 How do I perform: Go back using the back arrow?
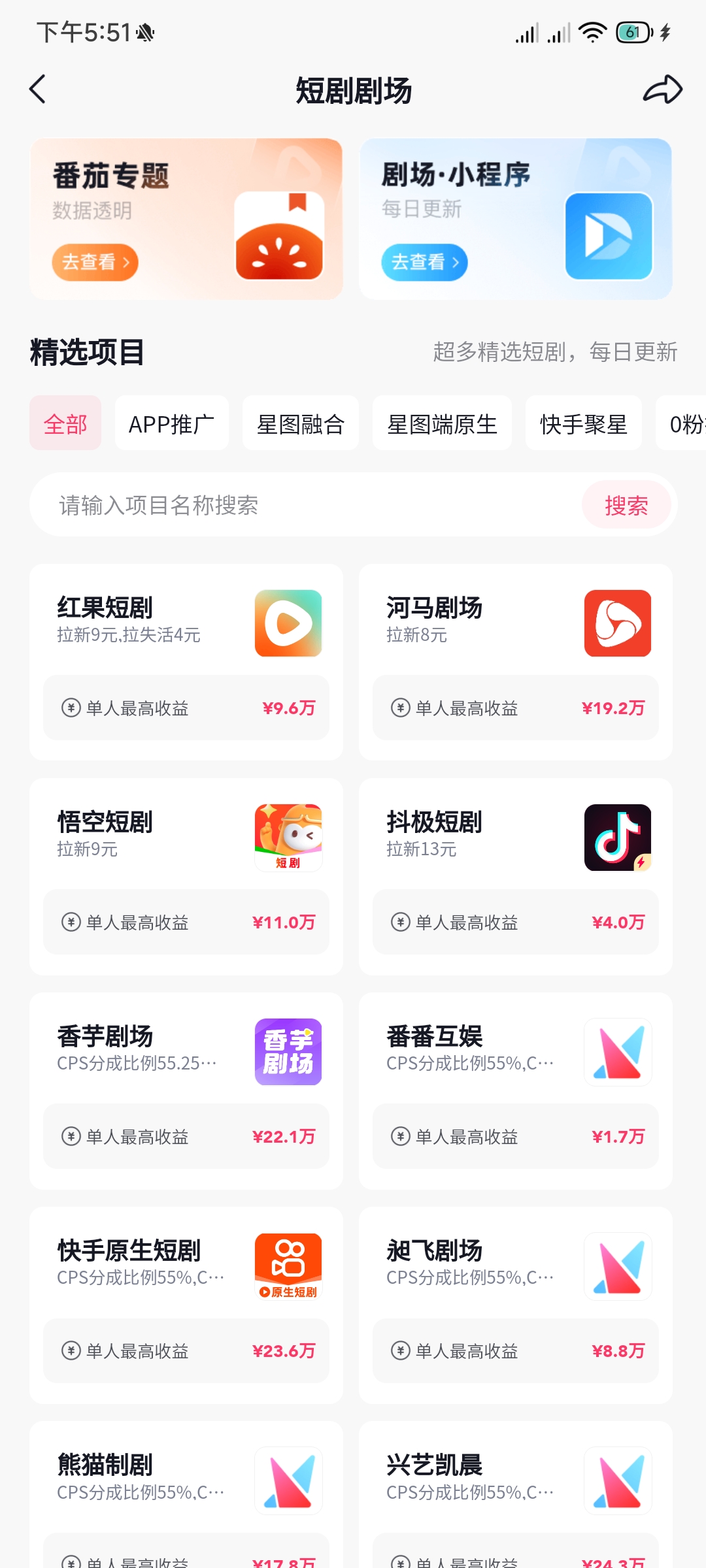coord(37,90)
